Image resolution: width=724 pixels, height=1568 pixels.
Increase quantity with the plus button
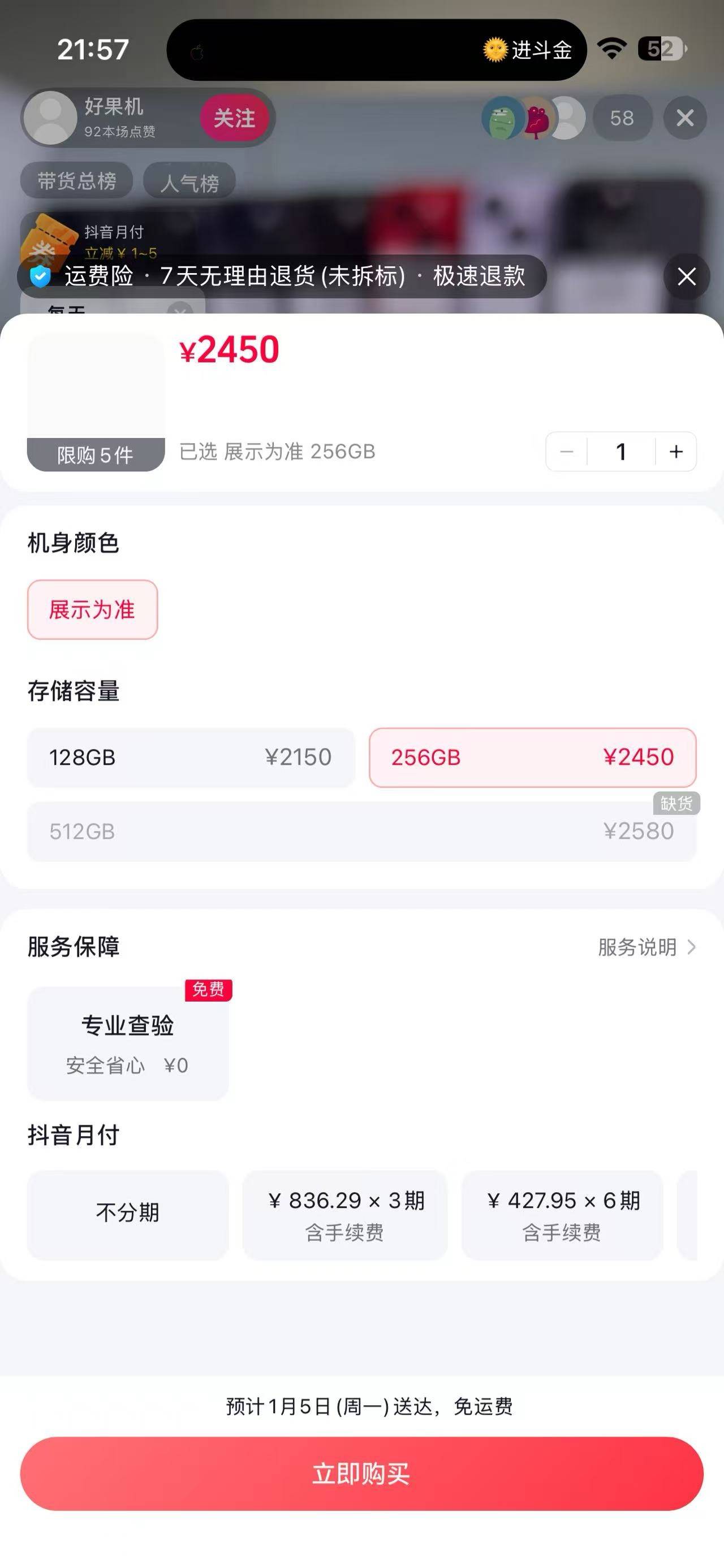676,452
